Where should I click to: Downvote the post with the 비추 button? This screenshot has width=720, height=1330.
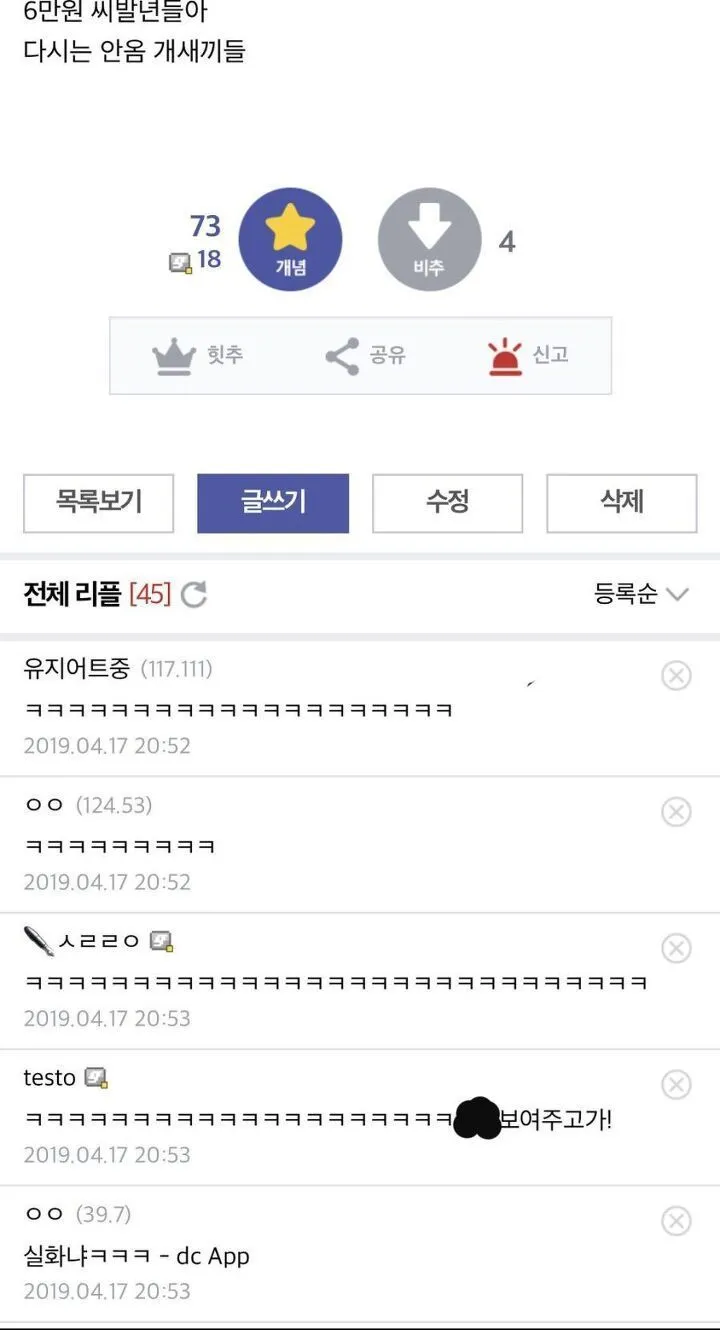click(x=429, y=240)
